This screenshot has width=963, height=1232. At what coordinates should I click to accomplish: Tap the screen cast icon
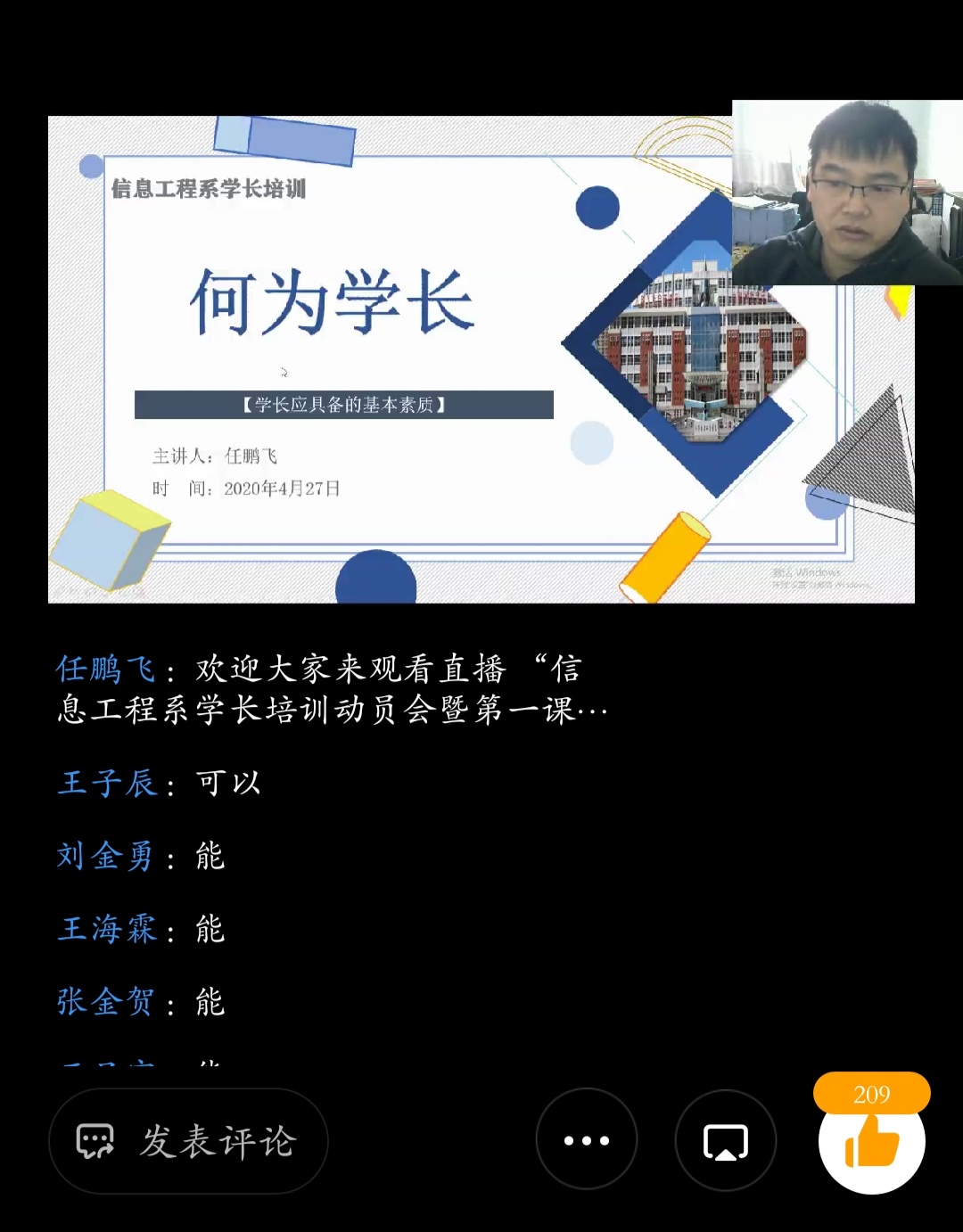tap(726, 1141)
